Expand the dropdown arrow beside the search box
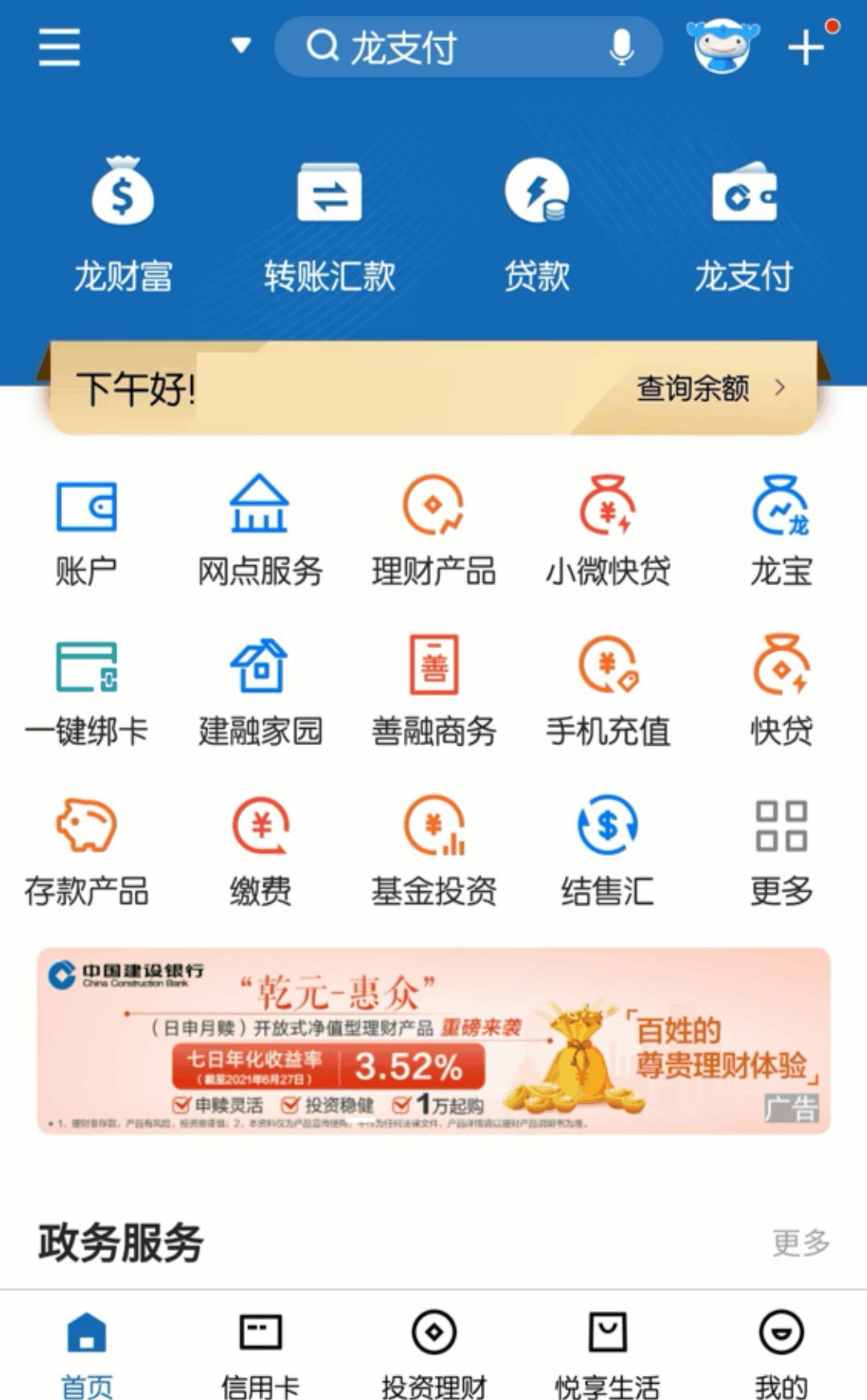The width and height of the screenshot is (867, 1400). click(241, 45)
